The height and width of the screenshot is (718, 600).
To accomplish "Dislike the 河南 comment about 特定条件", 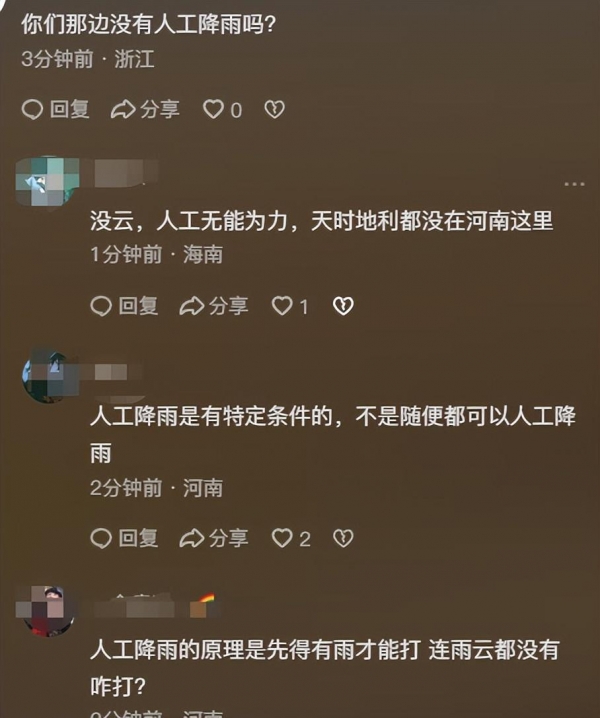I will click(x=343, y=538).
